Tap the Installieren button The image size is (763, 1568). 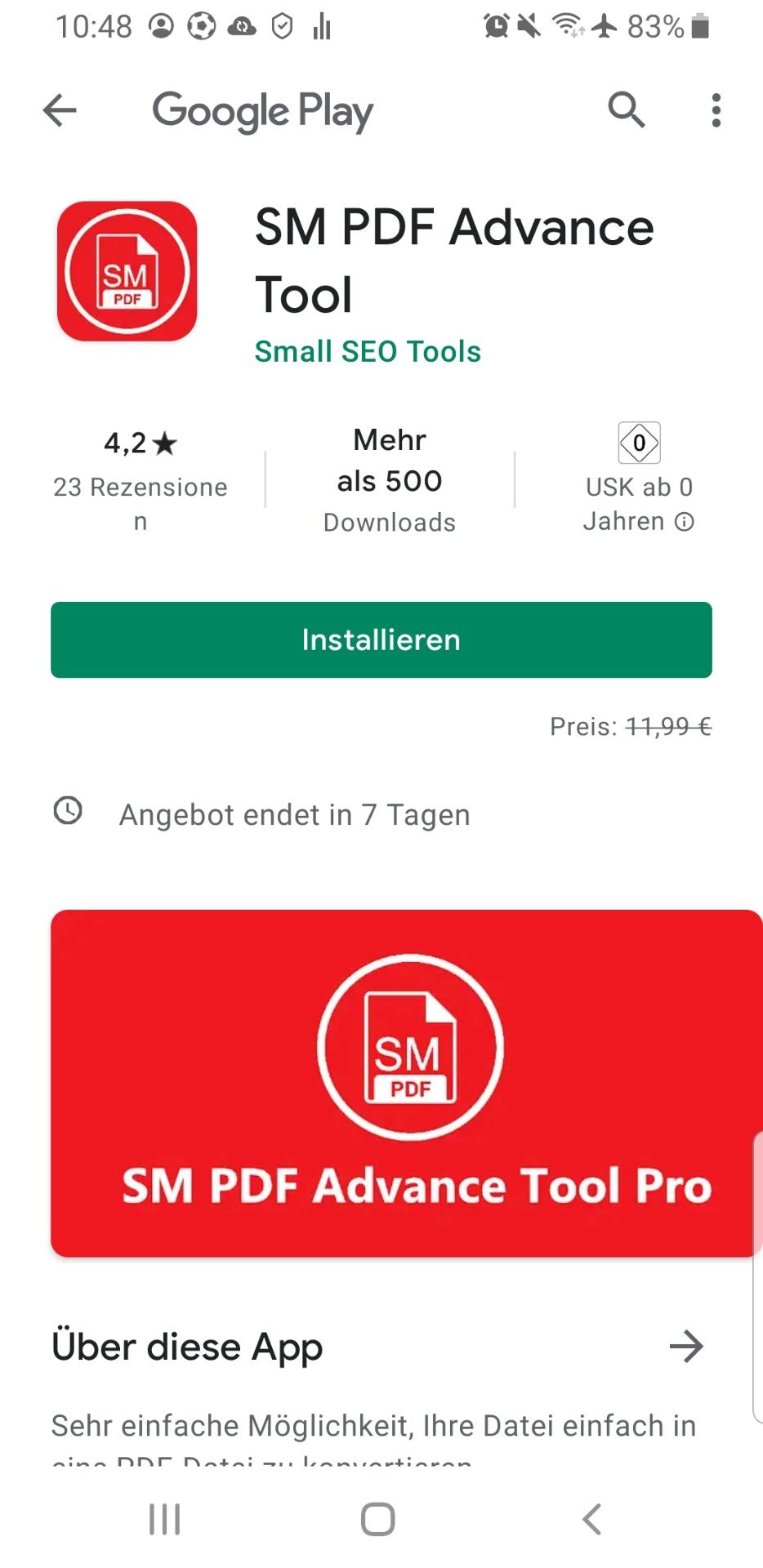(381, 639)
